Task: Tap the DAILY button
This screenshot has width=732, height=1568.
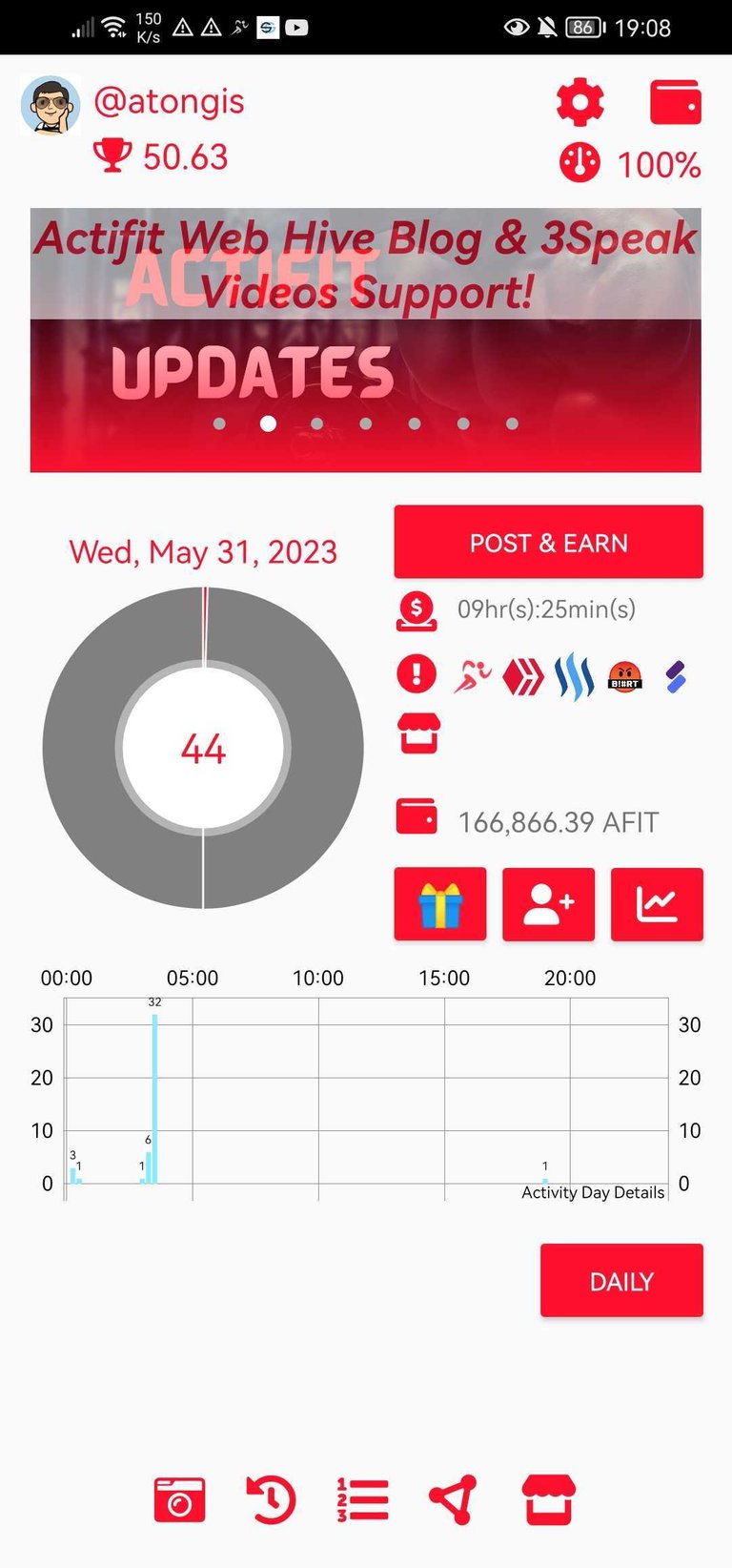Action: [x=621, y=1280]
